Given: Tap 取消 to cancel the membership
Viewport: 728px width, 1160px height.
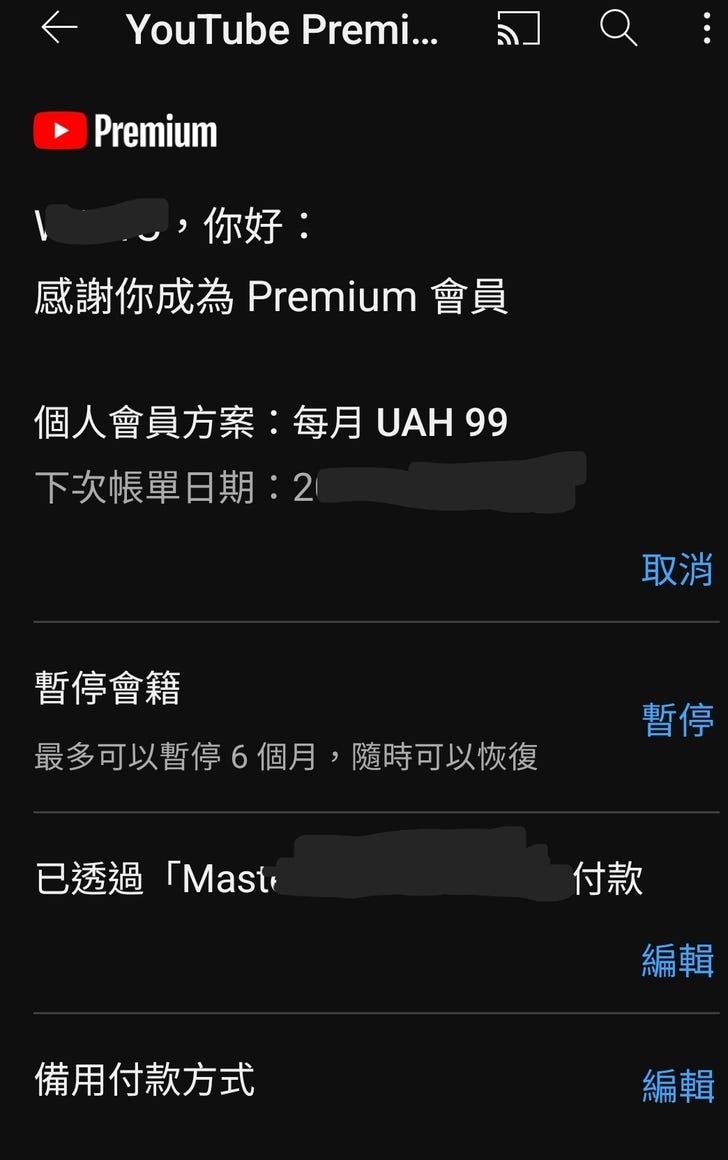Looking at the screenshot, I should point(677,569).
